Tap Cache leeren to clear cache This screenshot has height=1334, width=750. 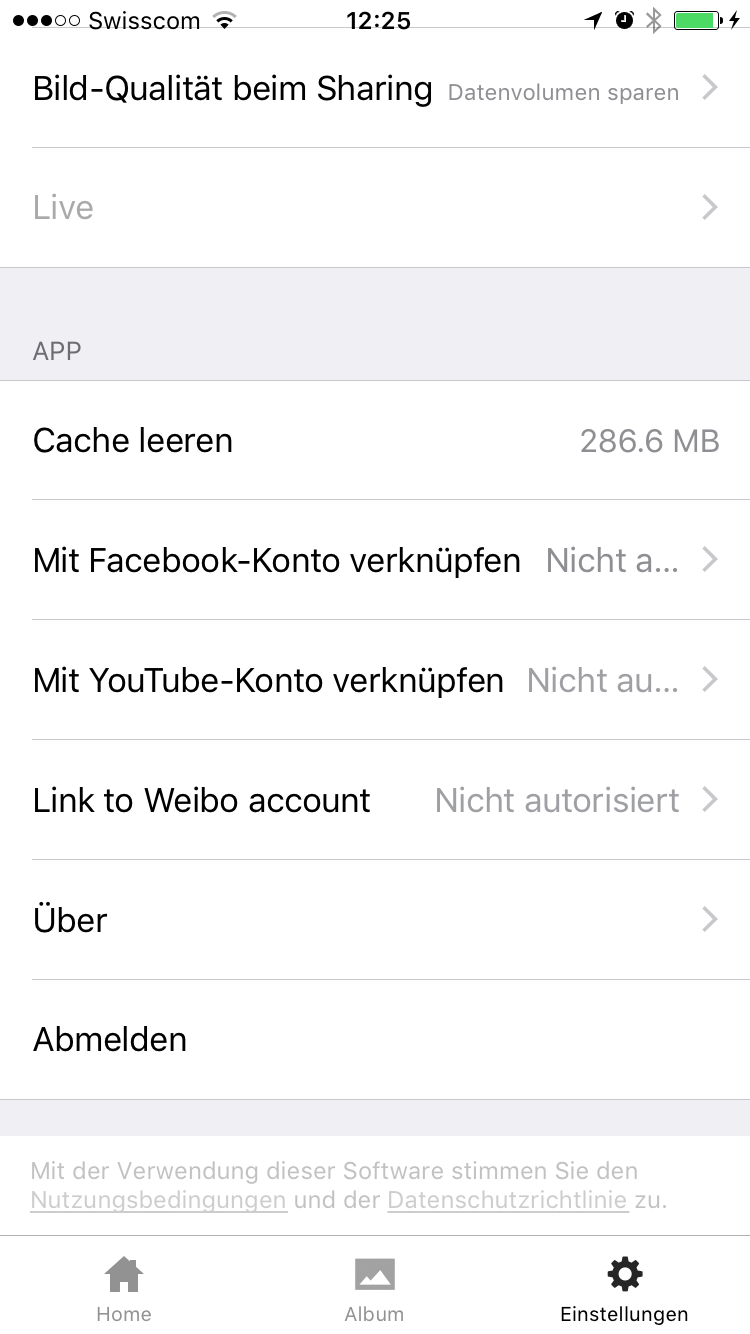point(375,441)
